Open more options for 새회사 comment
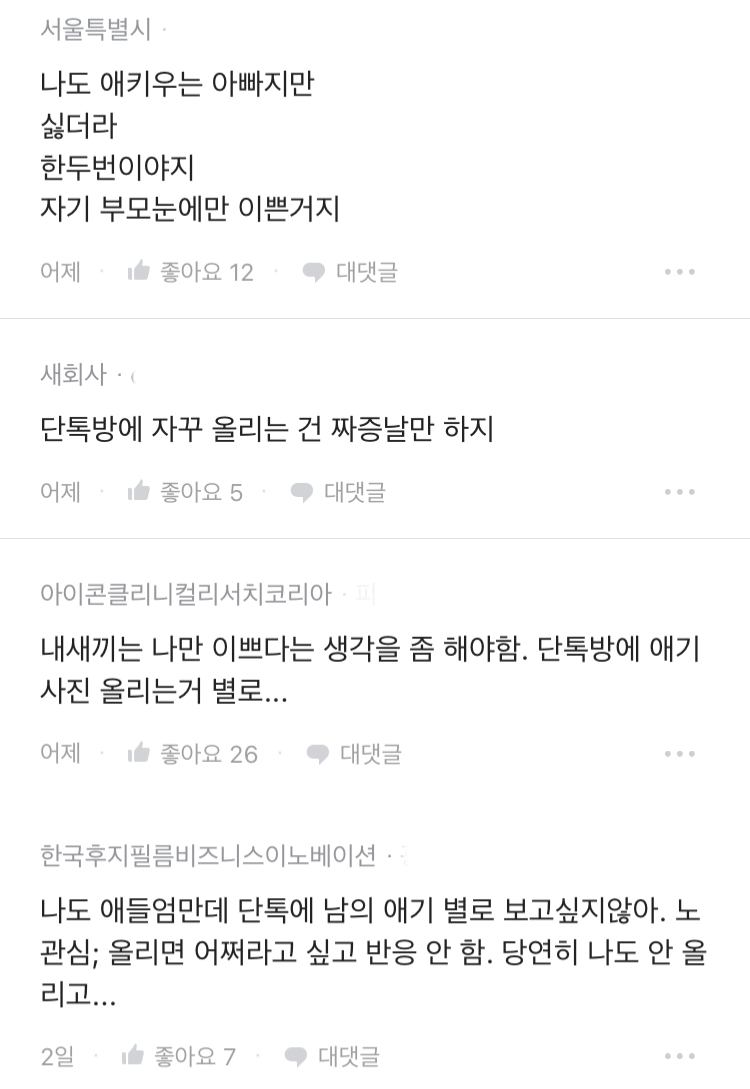 point(679,492)
